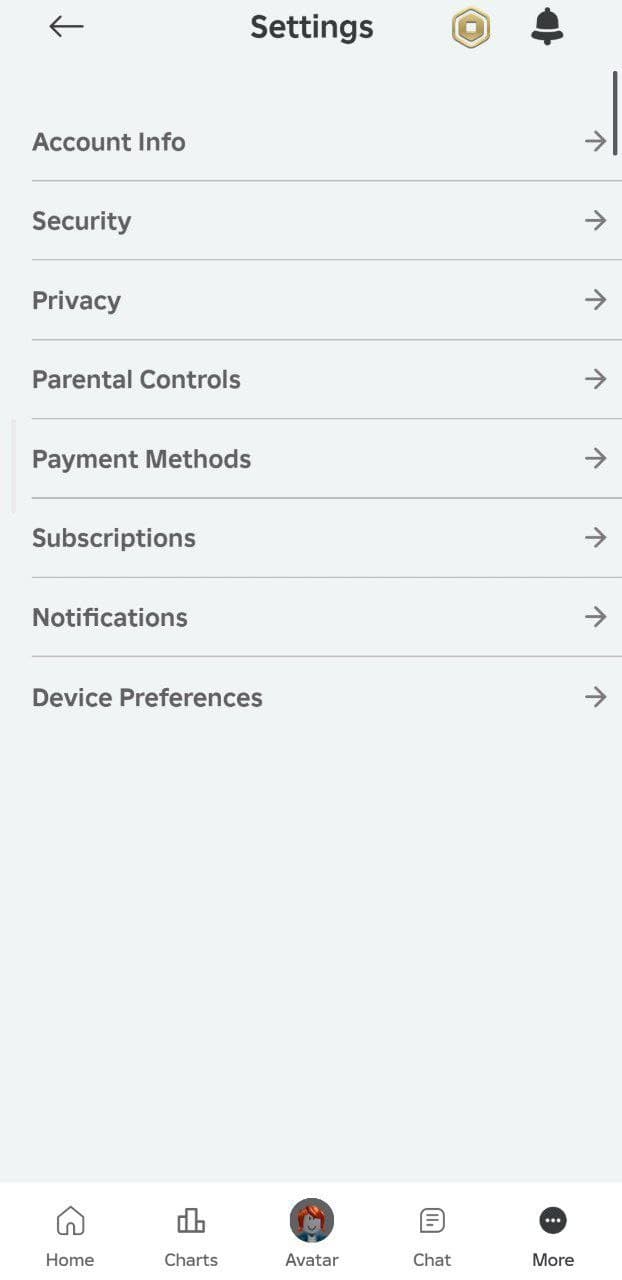Open the notifications bell
This screenshot has width=622, height=1280.
pyautogui.click(x=547, y=27)
